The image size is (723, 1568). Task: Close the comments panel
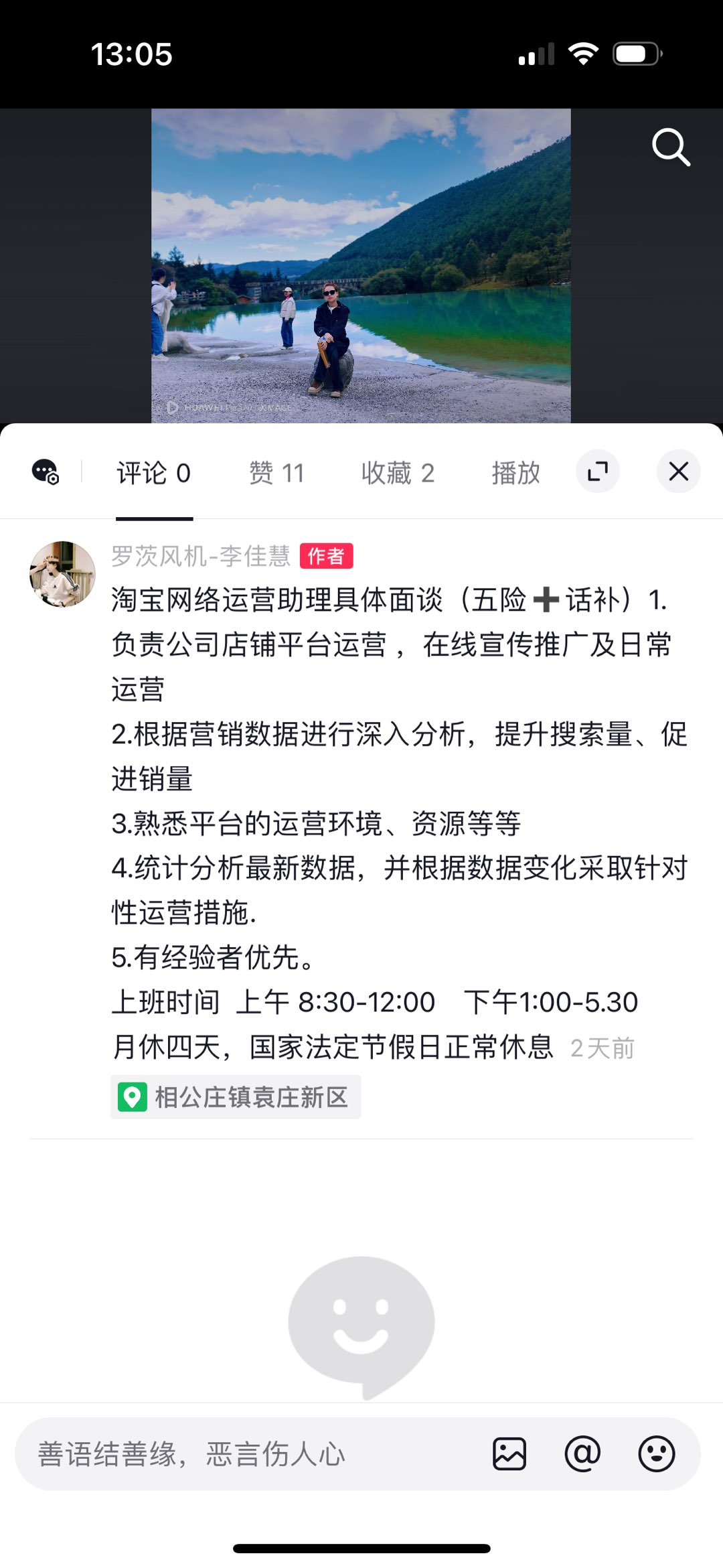pos(678,472)
